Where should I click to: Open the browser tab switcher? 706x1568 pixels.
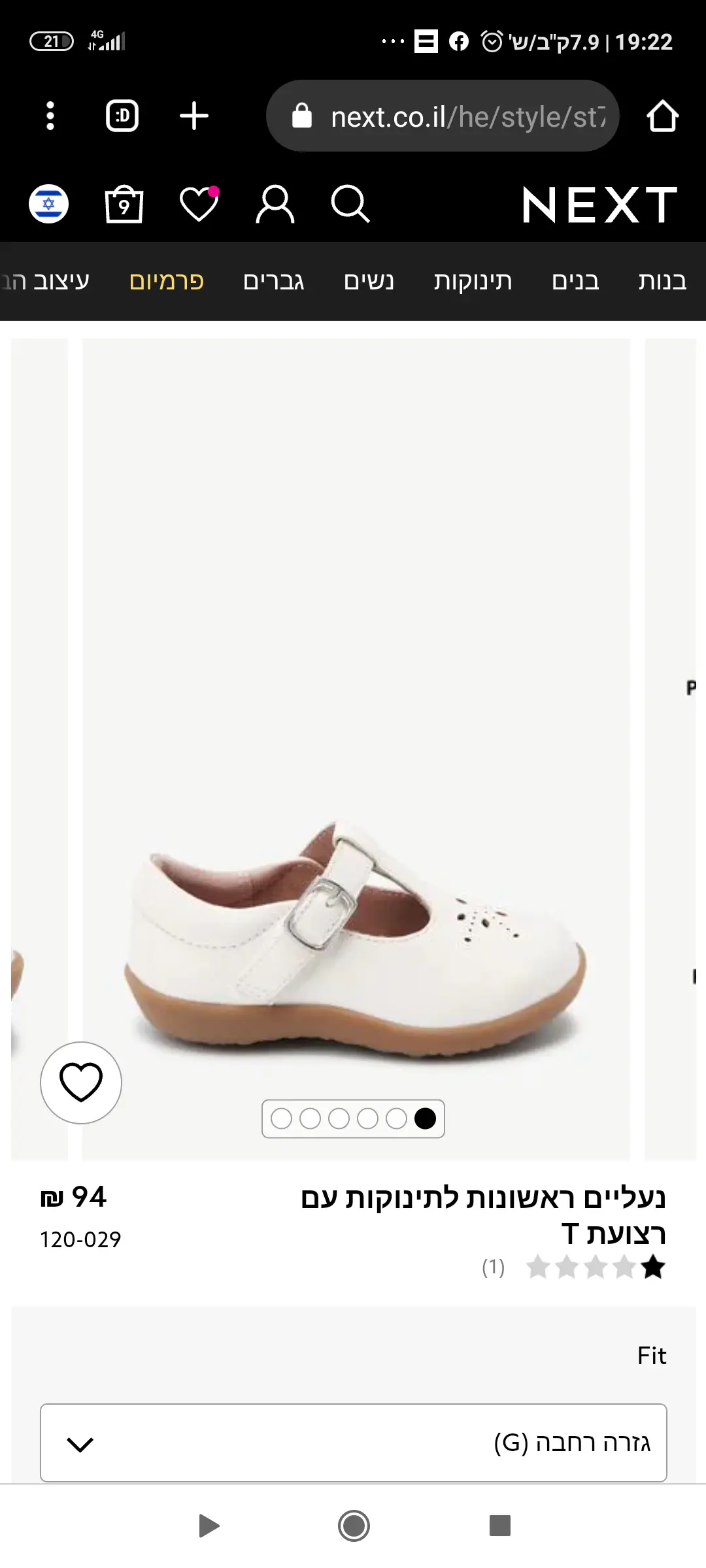point(122,116)
